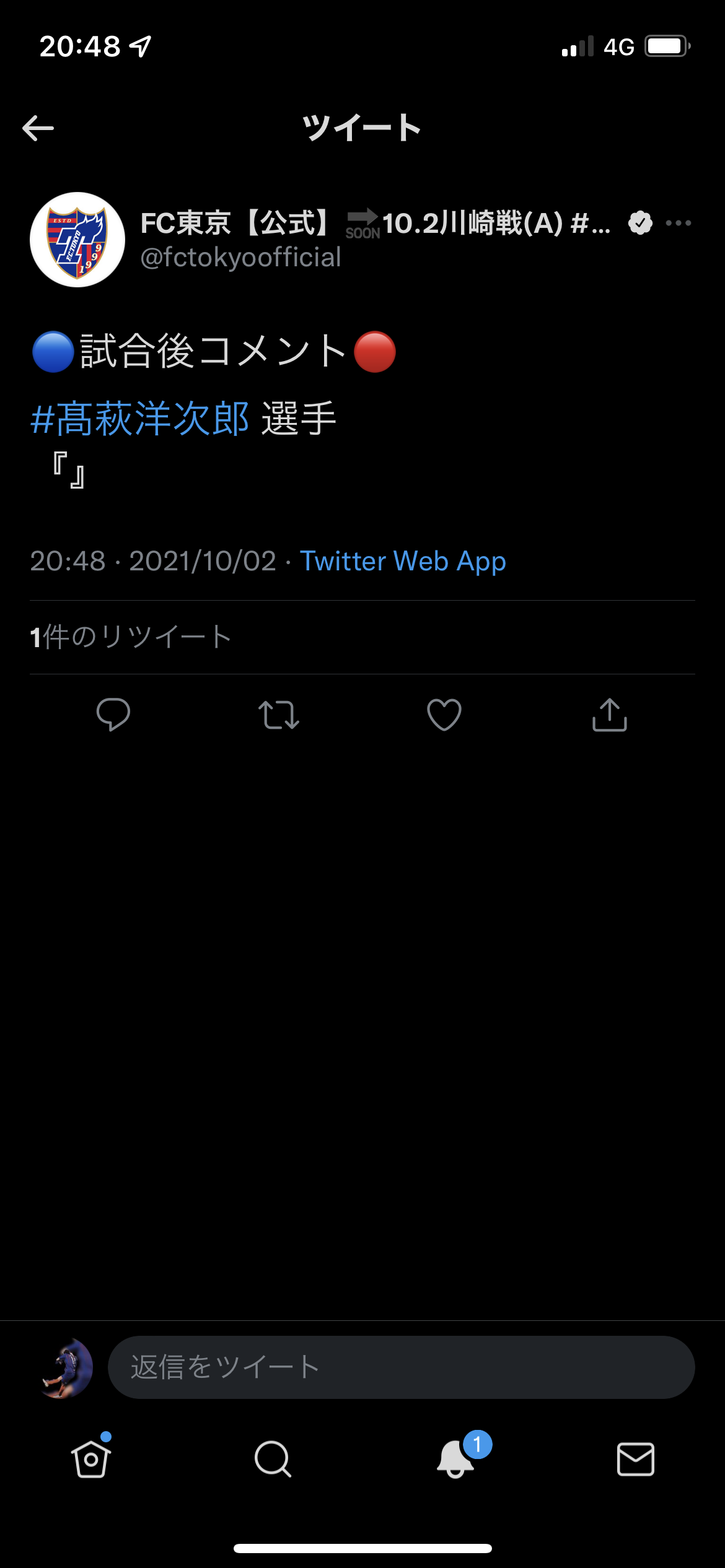The height and width of the screenshot is (1568, 725).
Task: Open the tweet's three-dot overflow menu
Action: click(678, 223)
